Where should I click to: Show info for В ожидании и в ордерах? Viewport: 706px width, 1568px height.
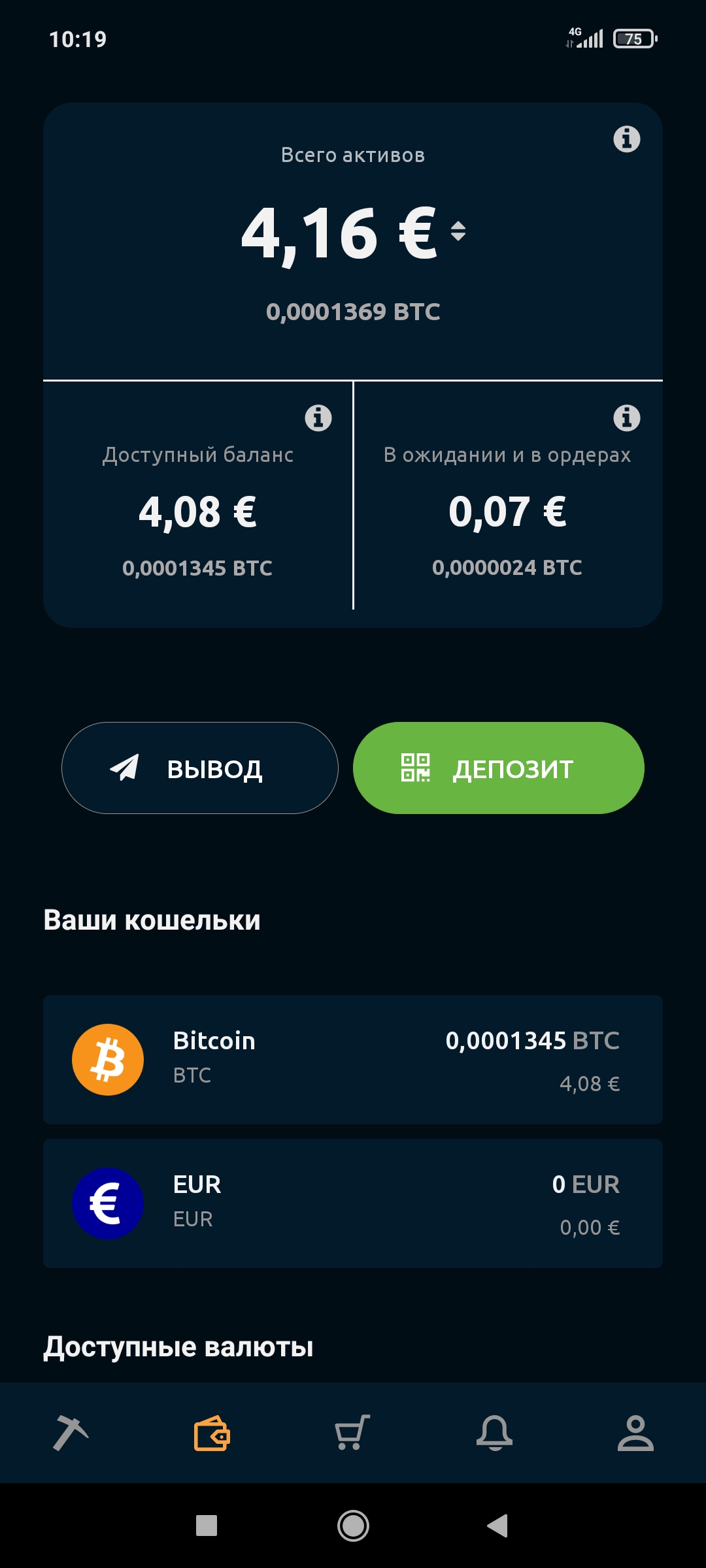click(x=626, y=418)
